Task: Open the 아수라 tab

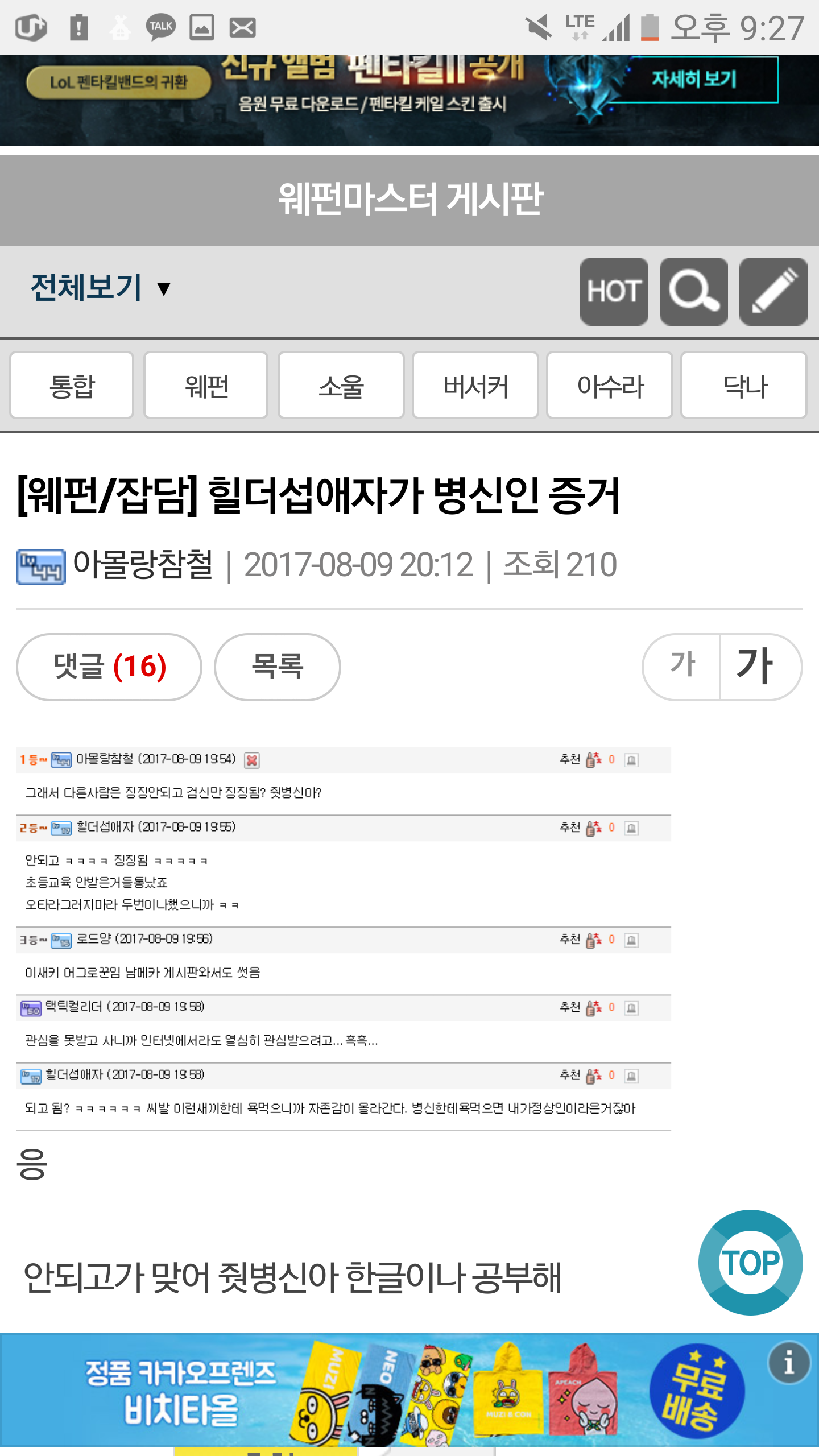Action: click(610, 386)
